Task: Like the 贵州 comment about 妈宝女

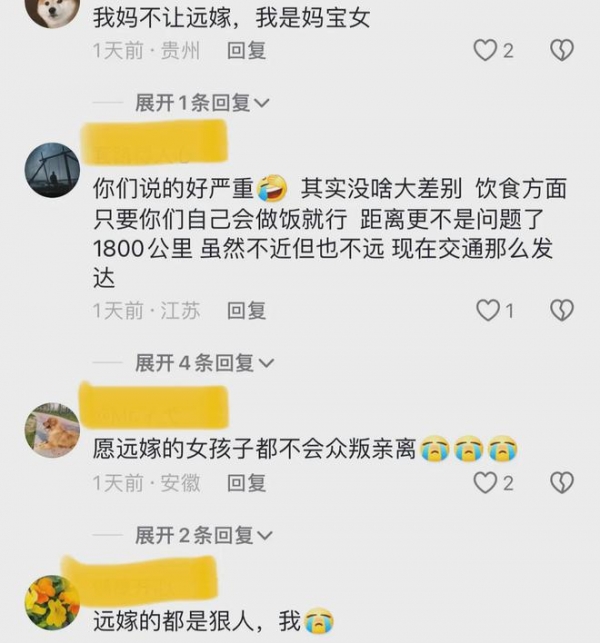Action: pos(486,51)
